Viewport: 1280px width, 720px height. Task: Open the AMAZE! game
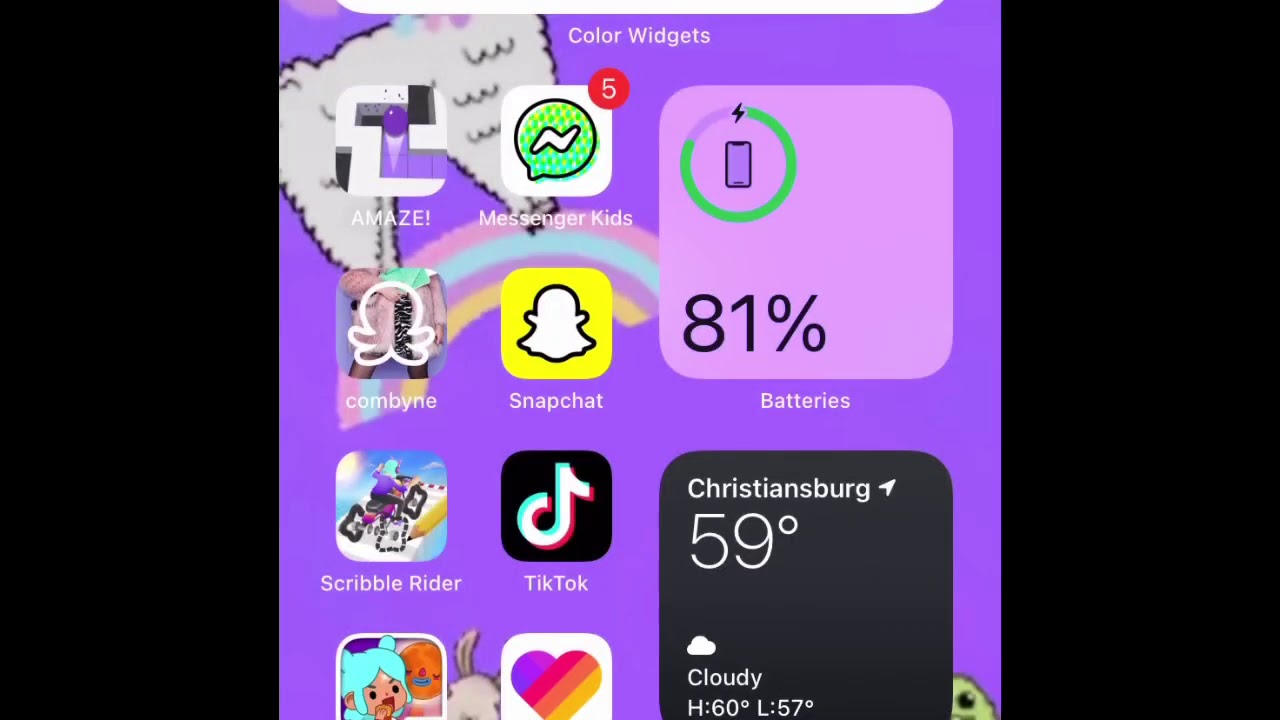[391, 141]
